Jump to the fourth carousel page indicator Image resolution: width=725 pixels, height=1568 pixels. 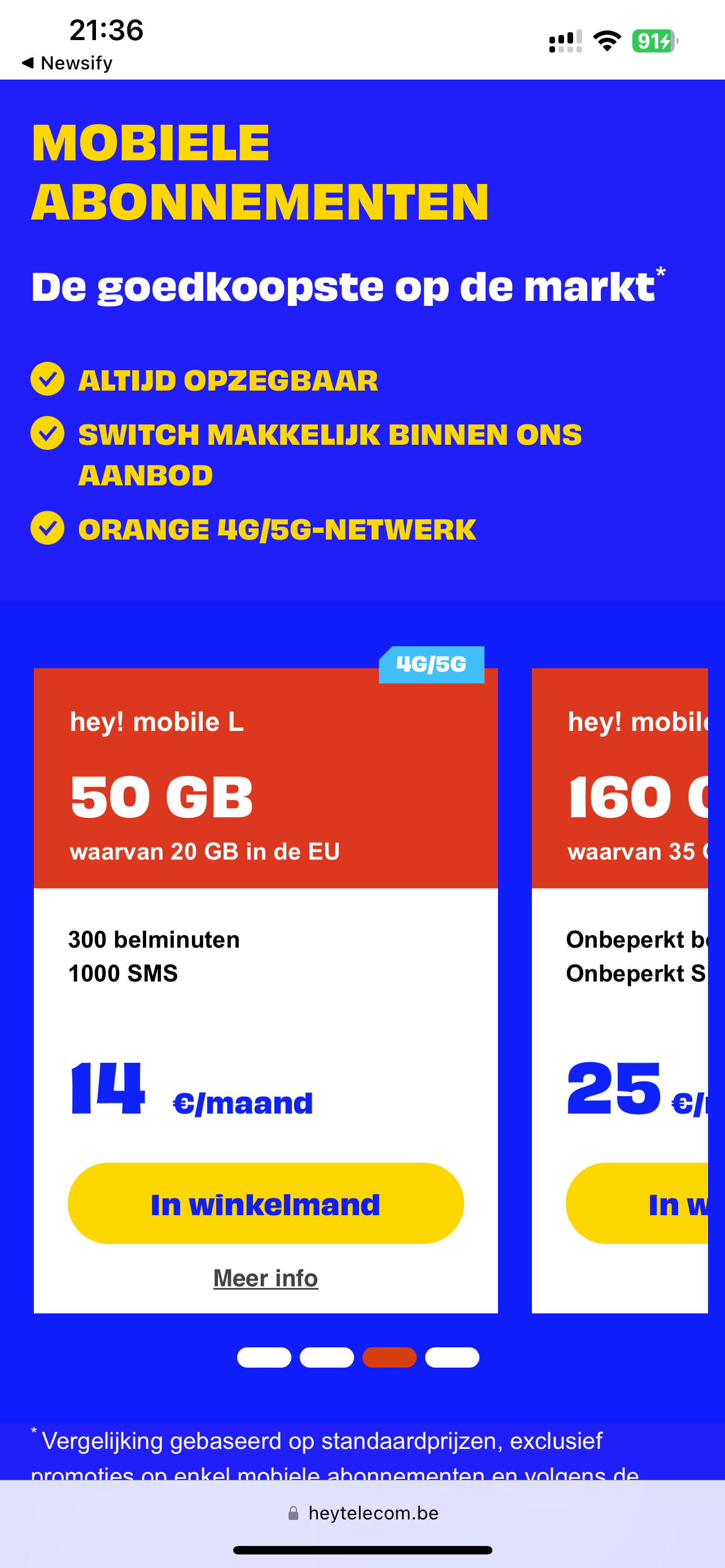[452, 1357]
